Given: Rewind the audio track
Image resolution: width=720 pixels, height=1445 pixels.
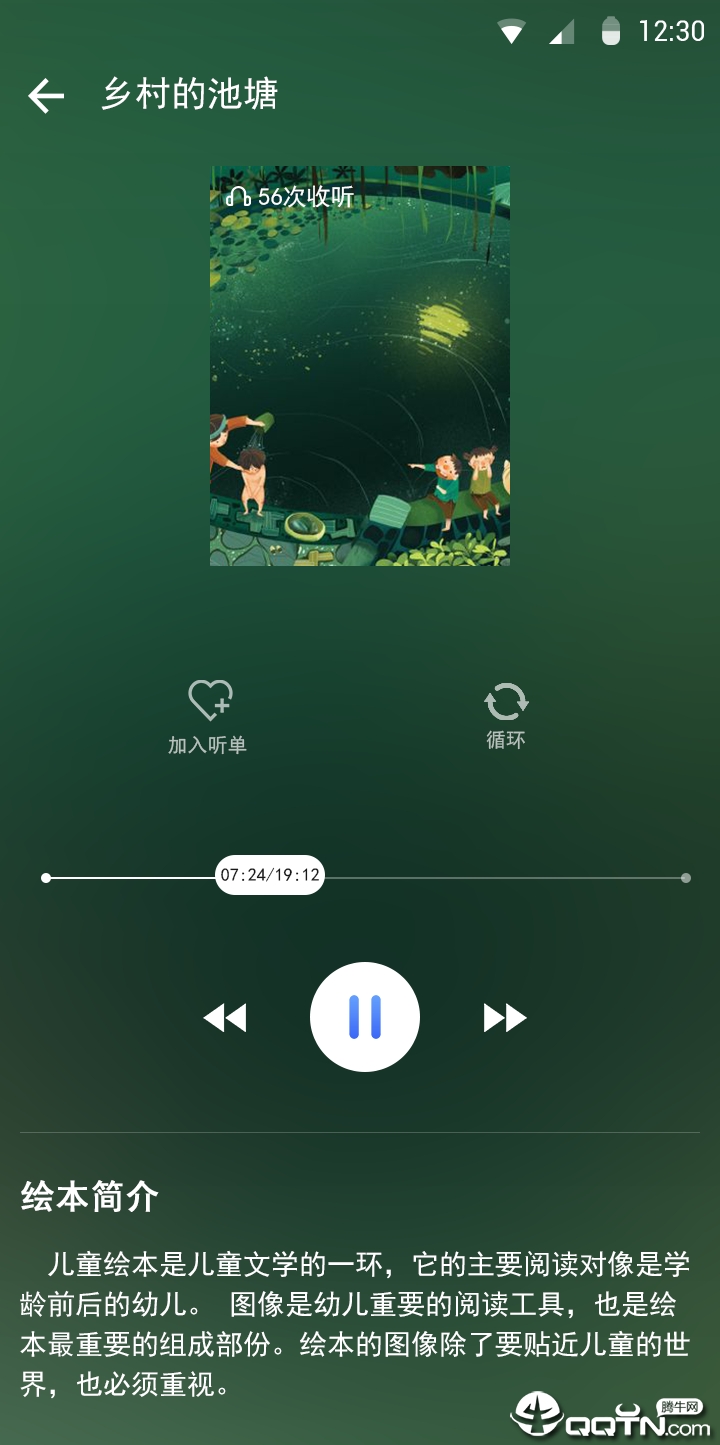Looking at the screenshot, I should click(225, 1018).
